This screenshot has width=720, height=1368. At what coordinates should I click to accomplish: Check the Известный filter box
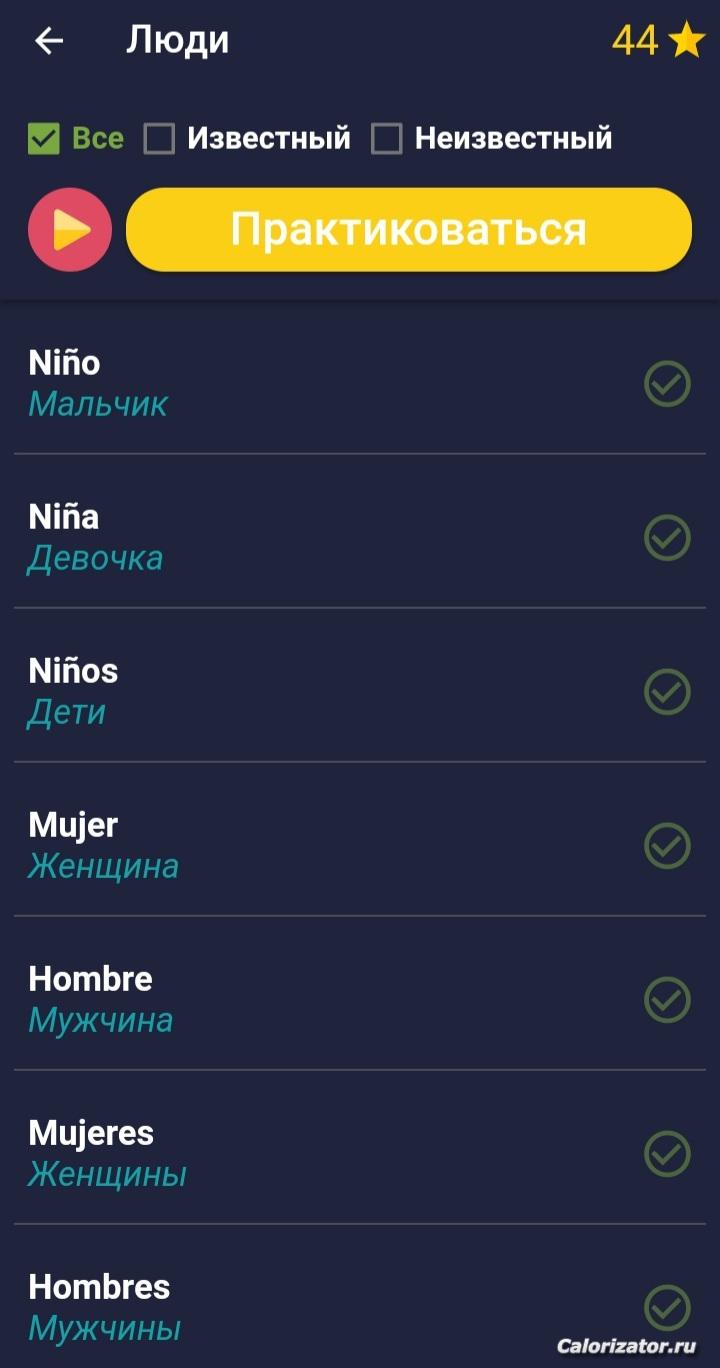click(159, 138)
